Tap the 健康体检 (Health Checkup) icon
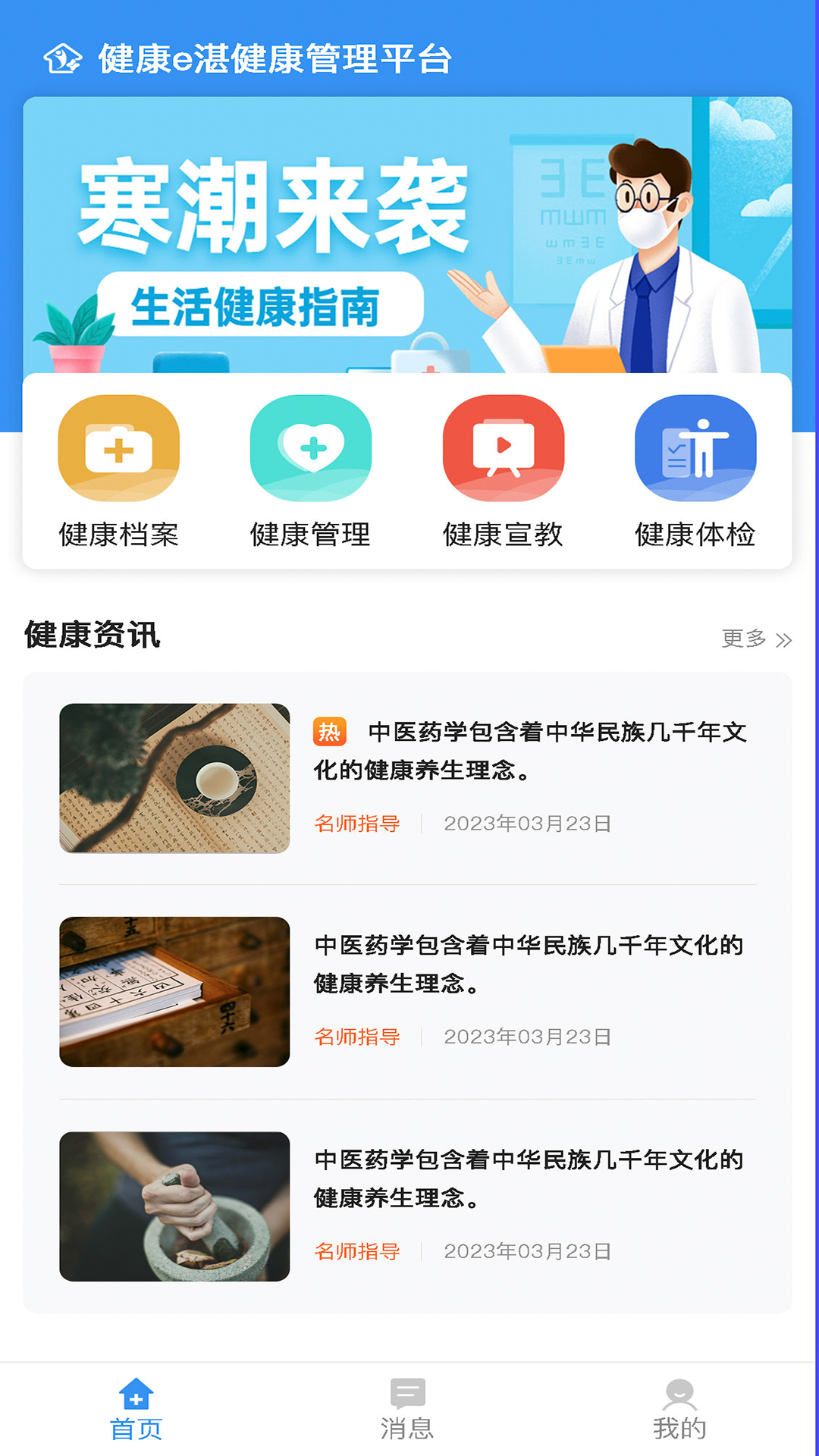 695,449
